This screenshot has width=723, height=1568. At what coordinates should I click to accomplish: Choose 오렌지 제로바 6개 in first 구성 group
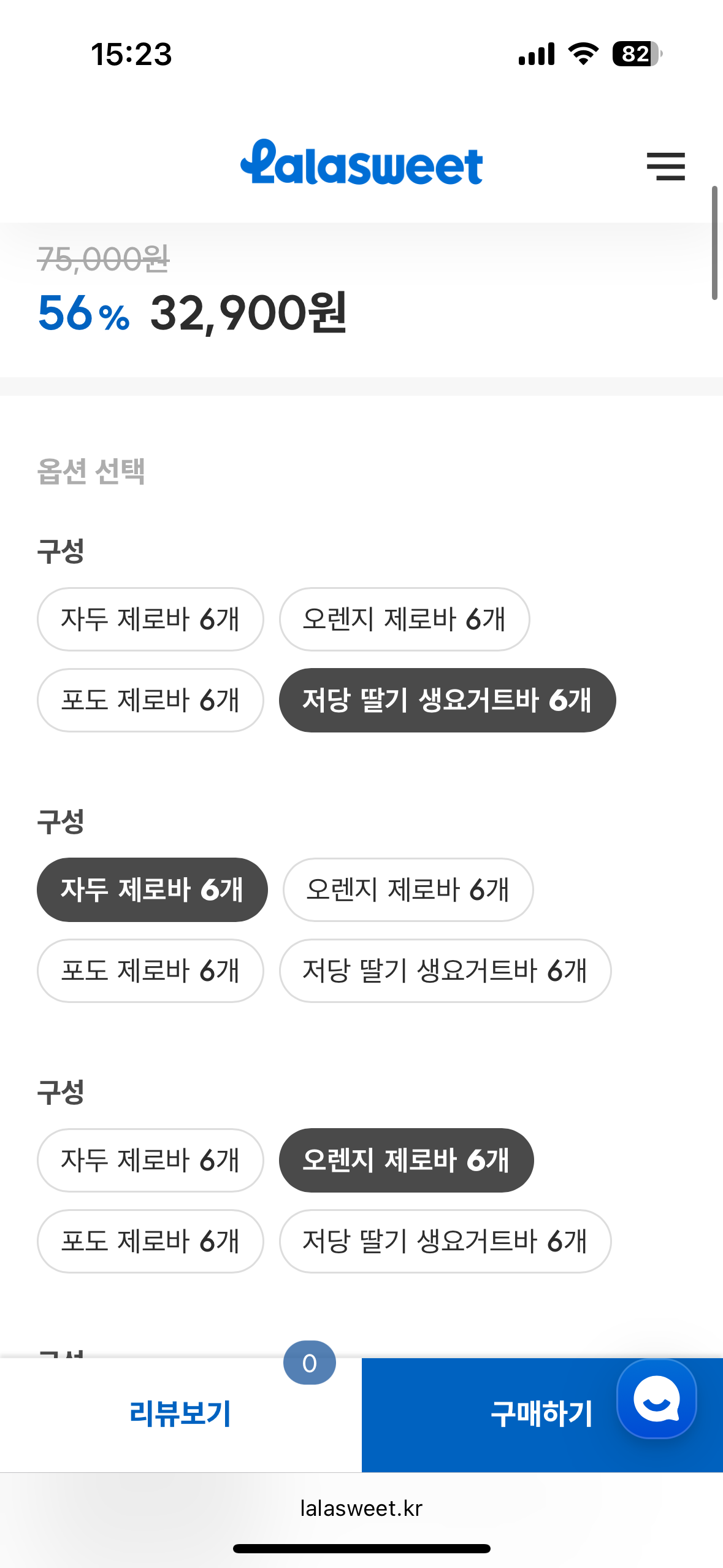pos(404,619)
